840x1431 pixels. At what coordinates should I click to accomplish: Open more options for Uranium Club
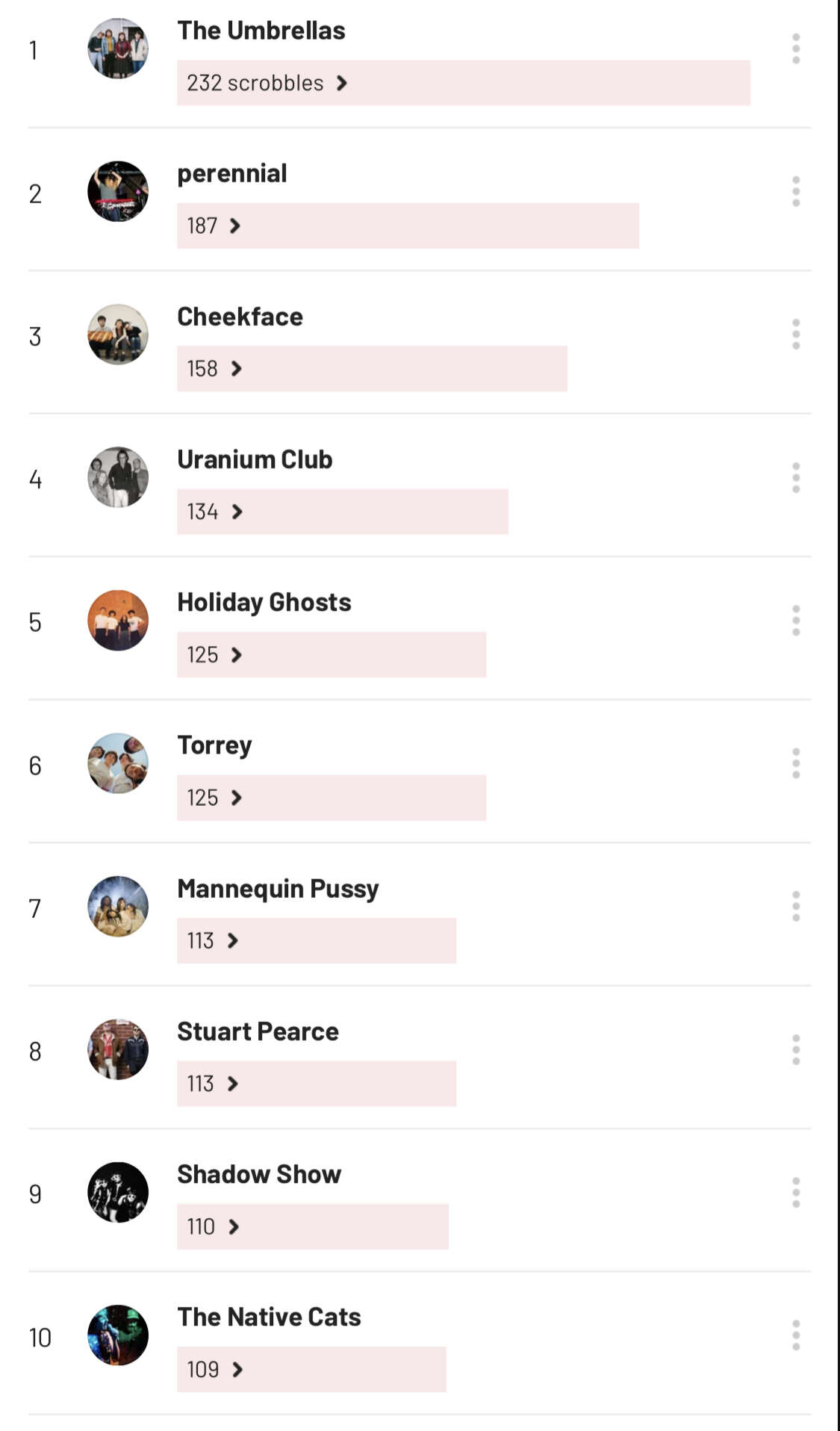click(x=796, y=478)
